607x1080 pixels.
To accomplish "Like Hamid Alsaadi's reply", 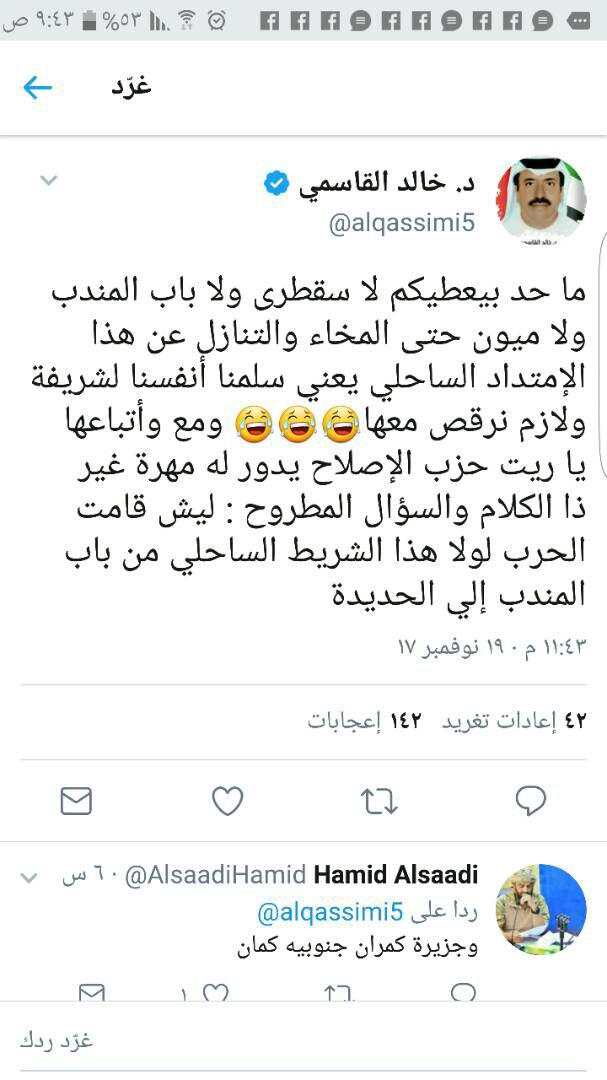I will click(x=215, y=993).
